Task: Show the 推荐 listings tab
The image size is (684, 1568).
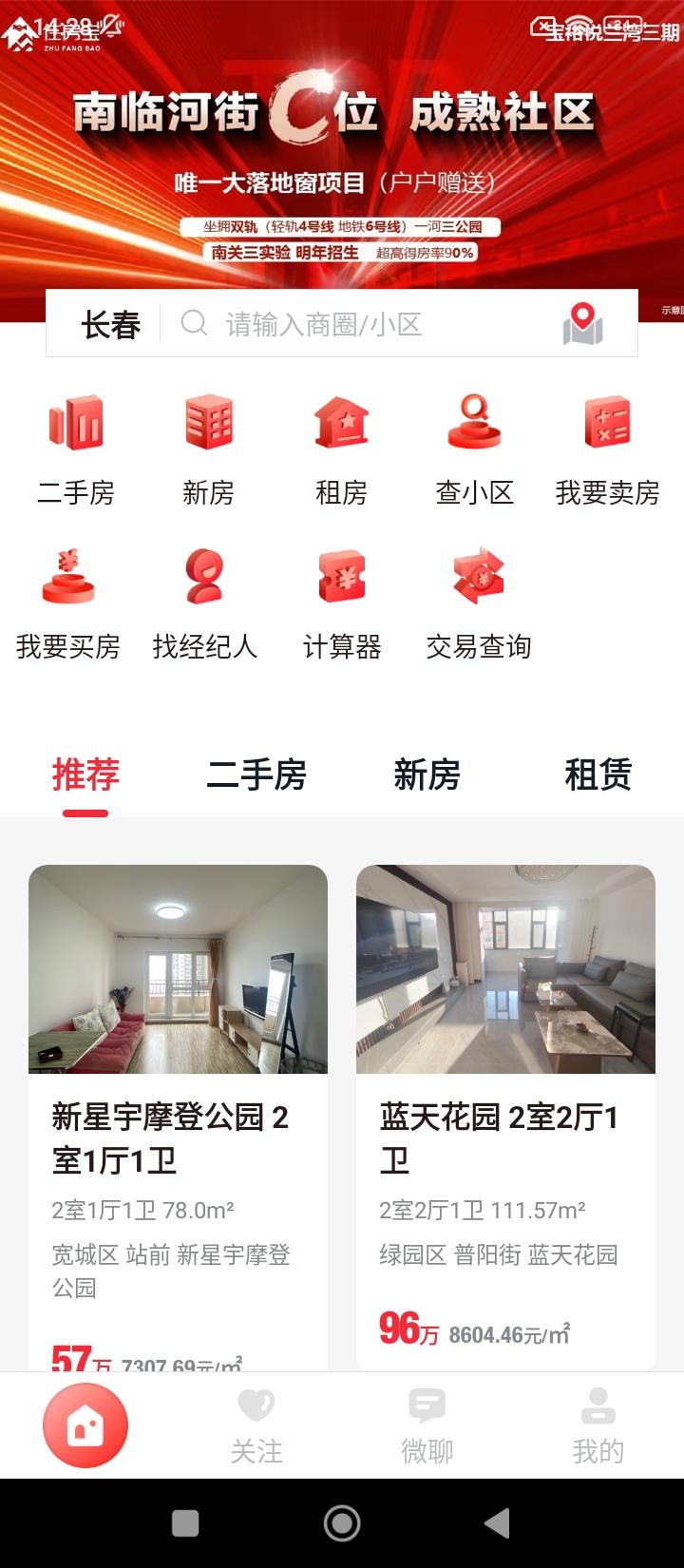Action: tap(85, 775)
